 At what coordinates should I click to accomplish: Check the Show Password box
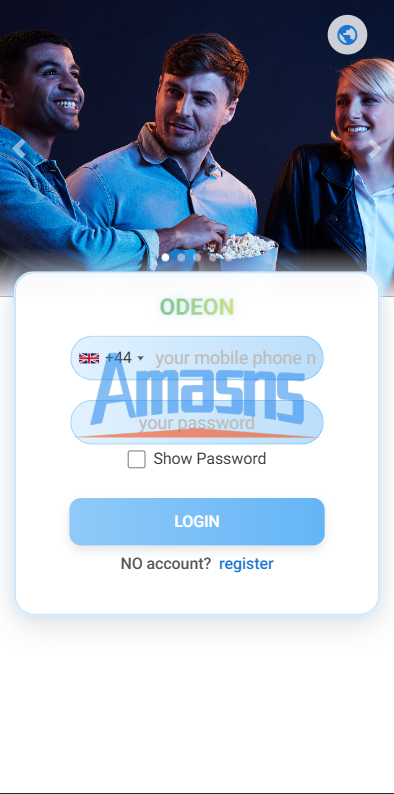[x=137, y=459]
